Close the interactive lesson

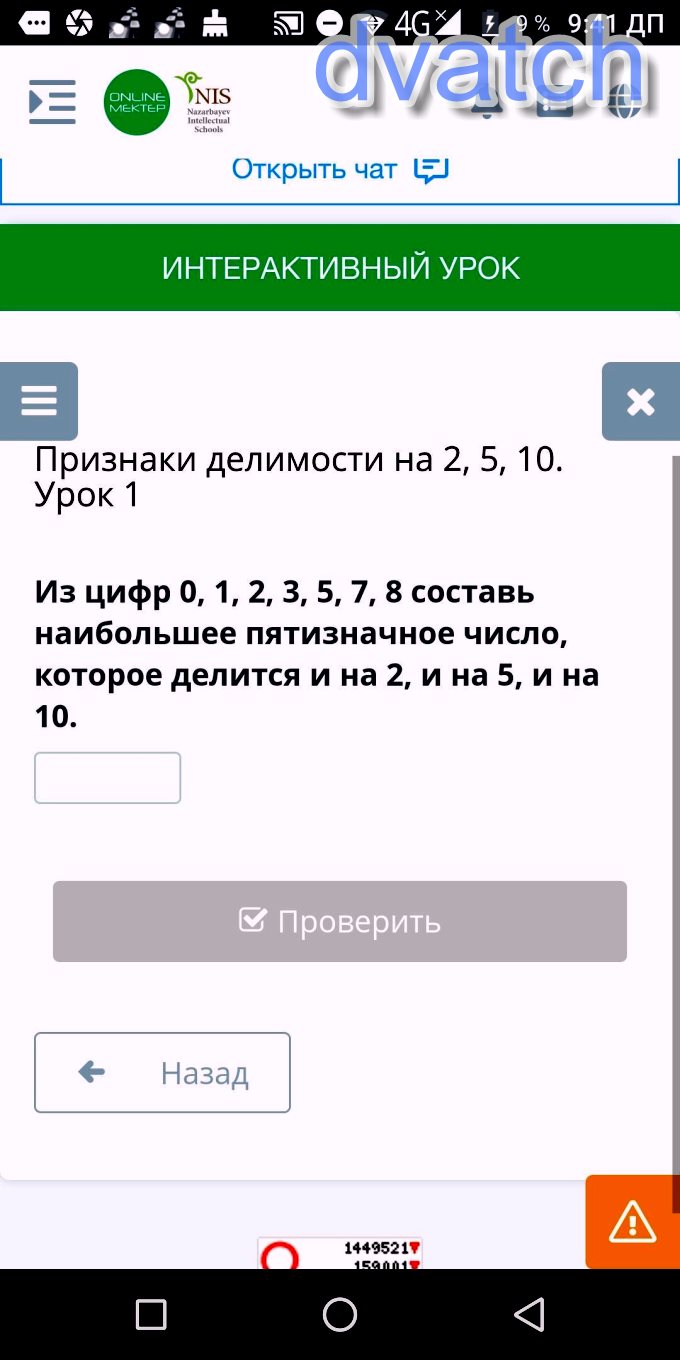(x=640, y=401)
